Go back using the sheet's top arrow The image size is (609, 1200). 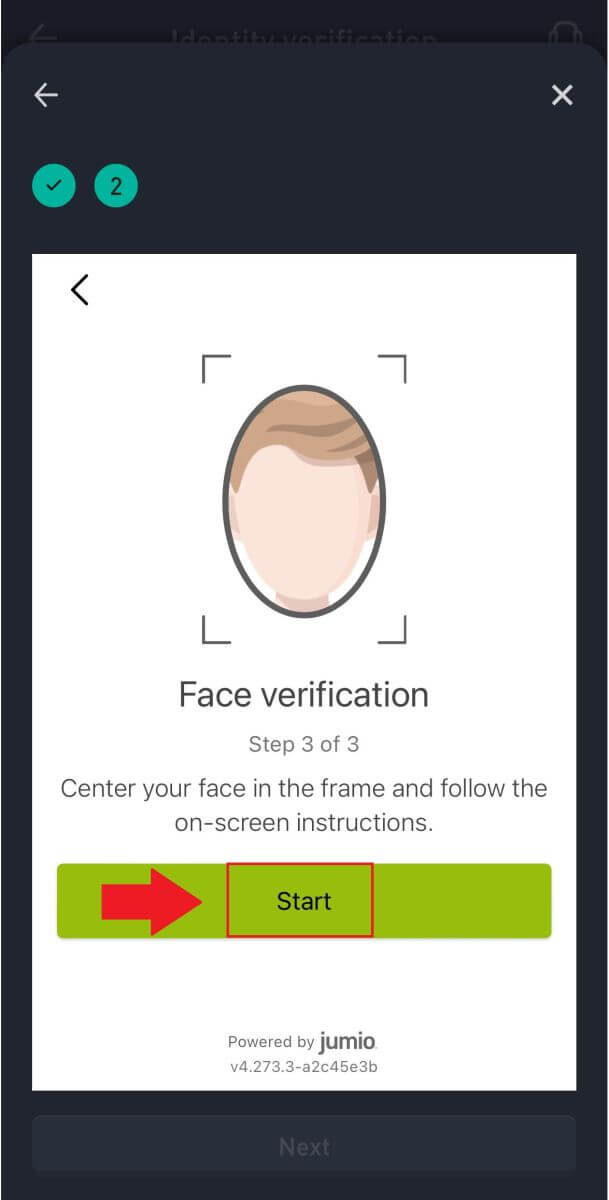46,95
